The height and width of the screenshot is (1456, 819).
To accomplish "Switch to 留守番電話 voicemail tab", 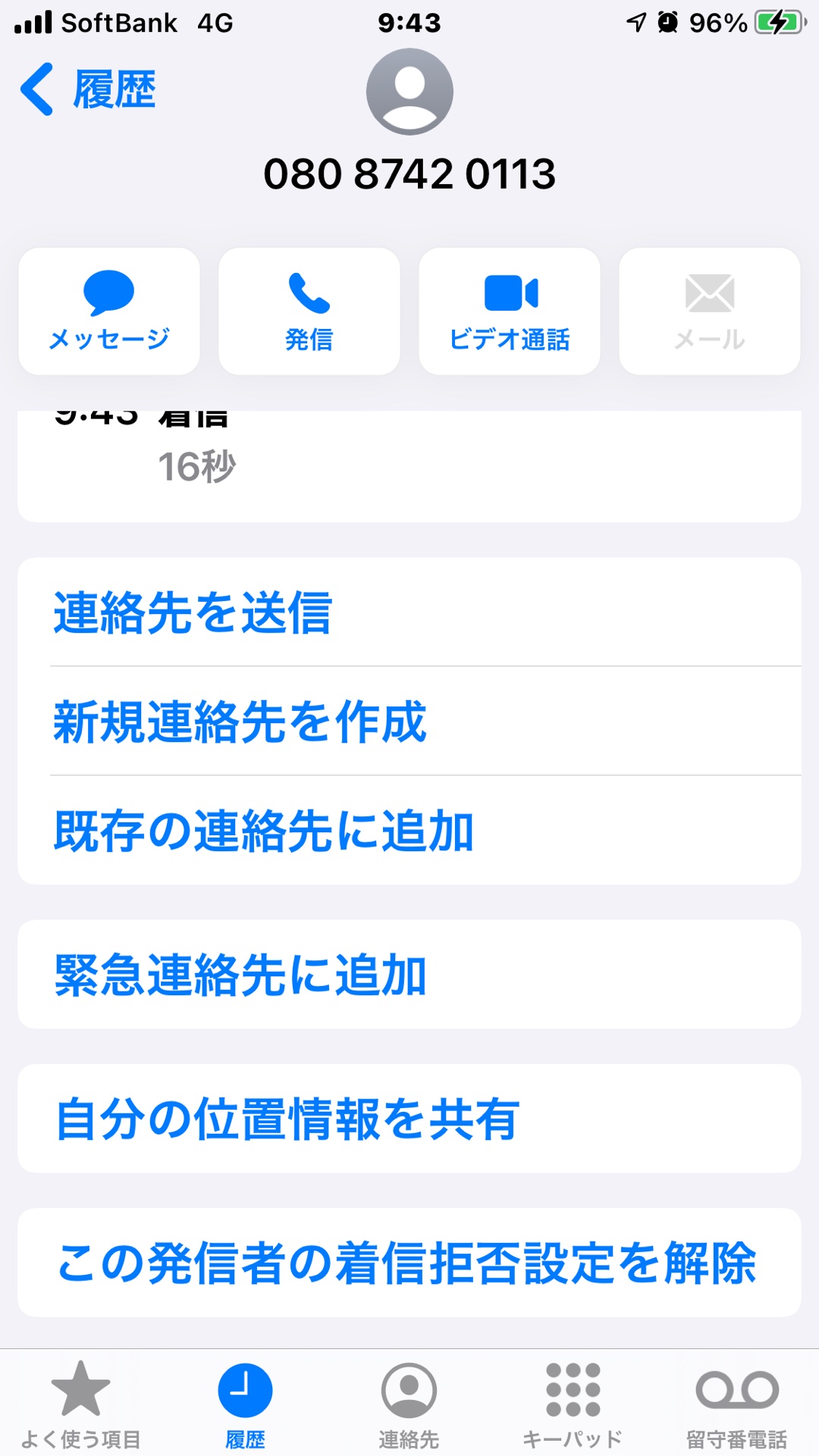I will click(736, 1404).
